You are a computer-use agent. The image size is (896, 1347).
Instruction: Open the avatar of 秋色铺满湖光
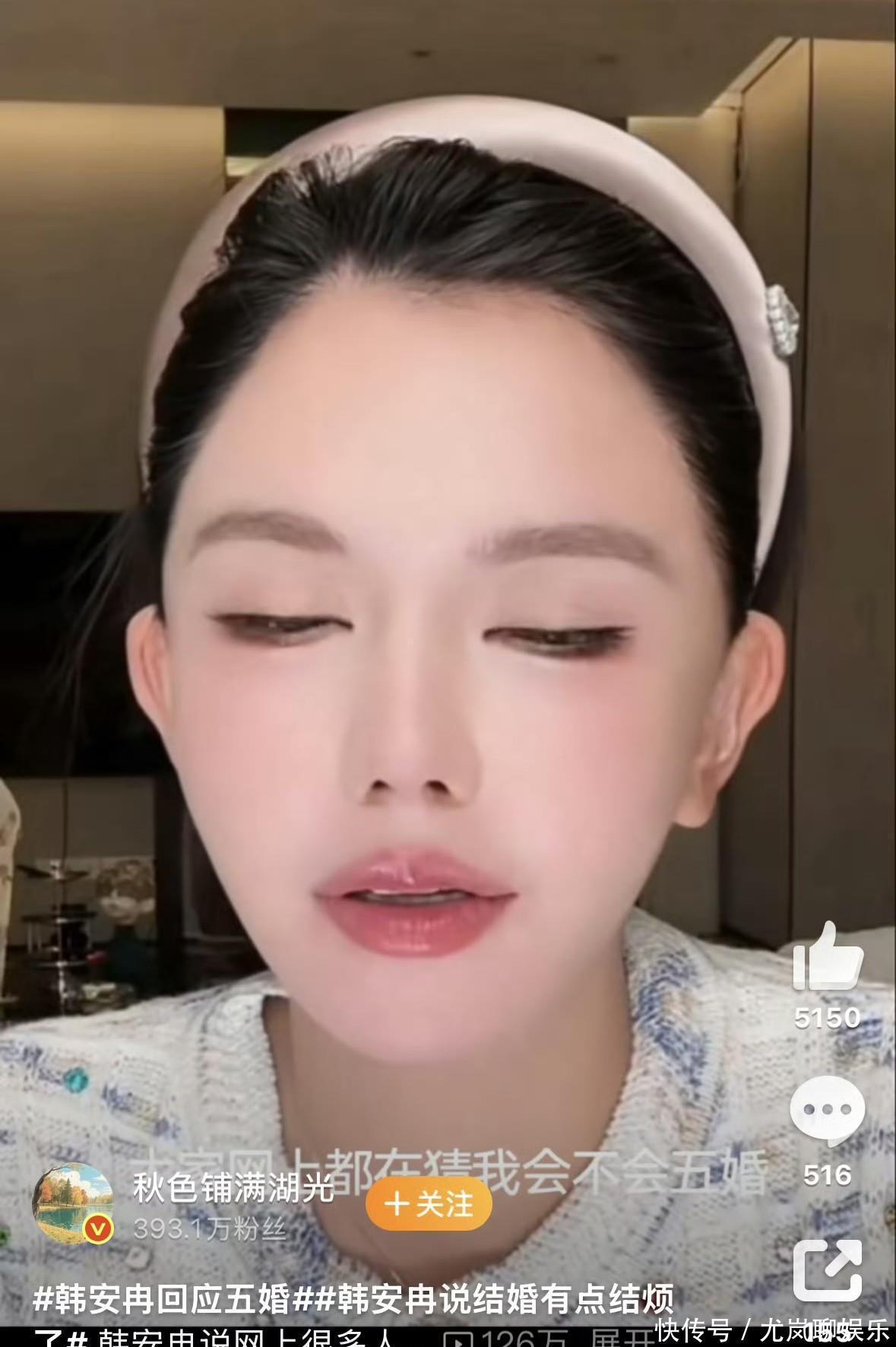pyautogui.click(x=74, y=1204)
